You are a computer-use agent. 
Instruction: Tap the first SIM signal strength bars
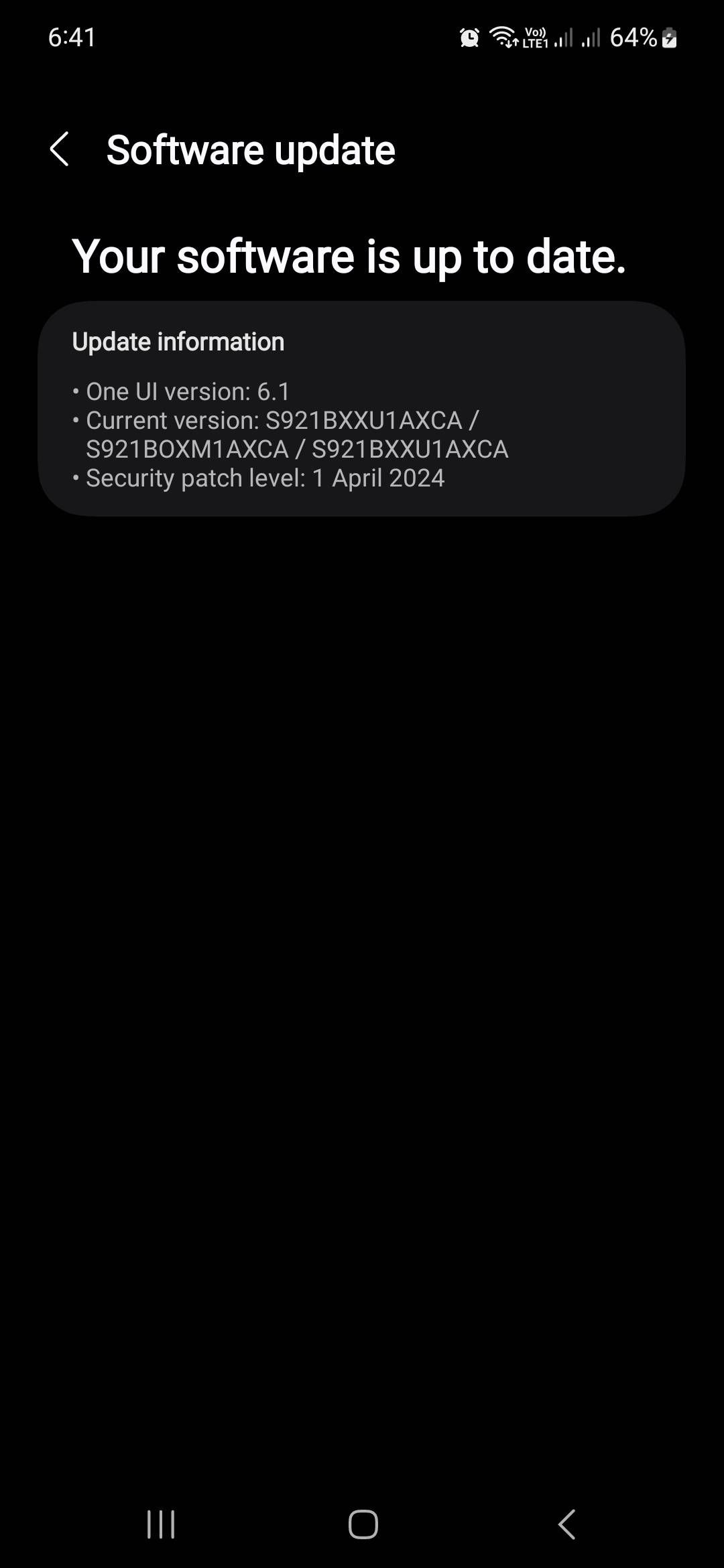click(563, 38)
